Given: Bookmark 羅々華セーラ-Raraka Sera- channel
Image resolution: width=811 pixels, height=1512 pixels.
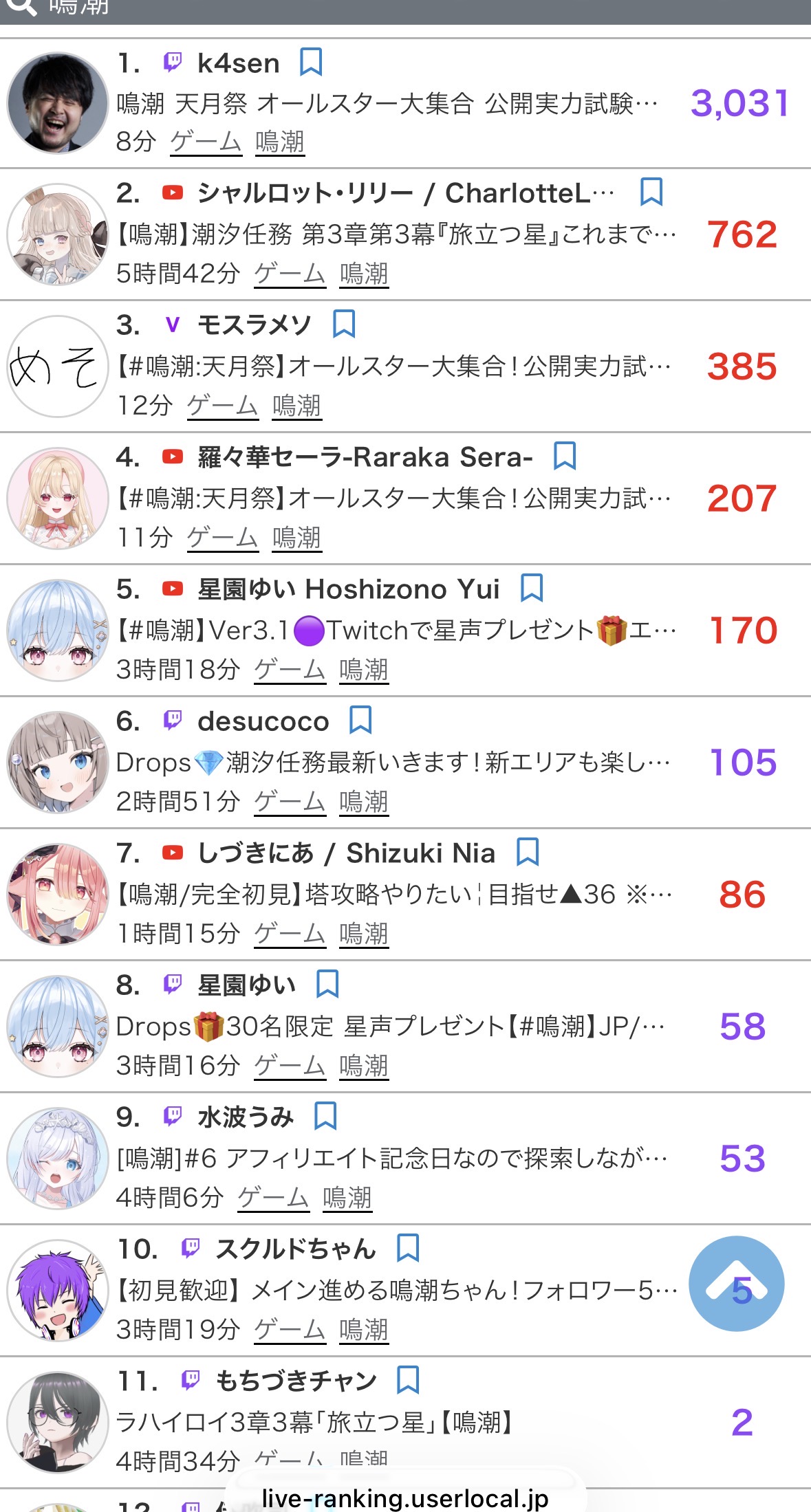Looking at the screenshot, I should pyautogui.click(x=564, y=456).
